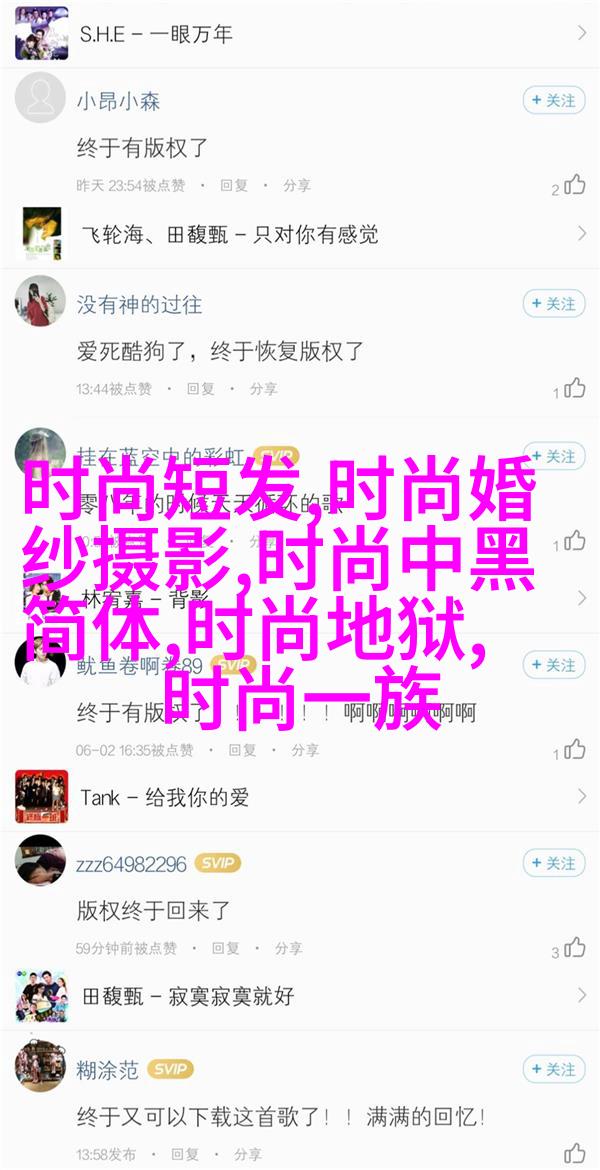Follow the user 蚘盅卷卷89
Viewport: 600px width, 1170px height.
coord(554,665)
